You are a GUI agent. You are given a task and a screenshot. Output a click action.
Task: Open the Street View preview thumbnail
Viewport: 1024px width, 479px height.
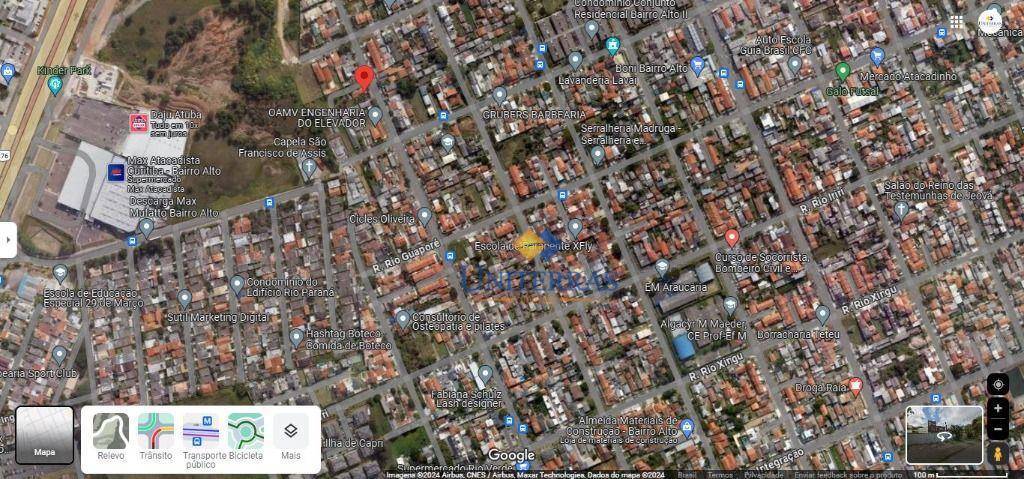tap(944, 435)
